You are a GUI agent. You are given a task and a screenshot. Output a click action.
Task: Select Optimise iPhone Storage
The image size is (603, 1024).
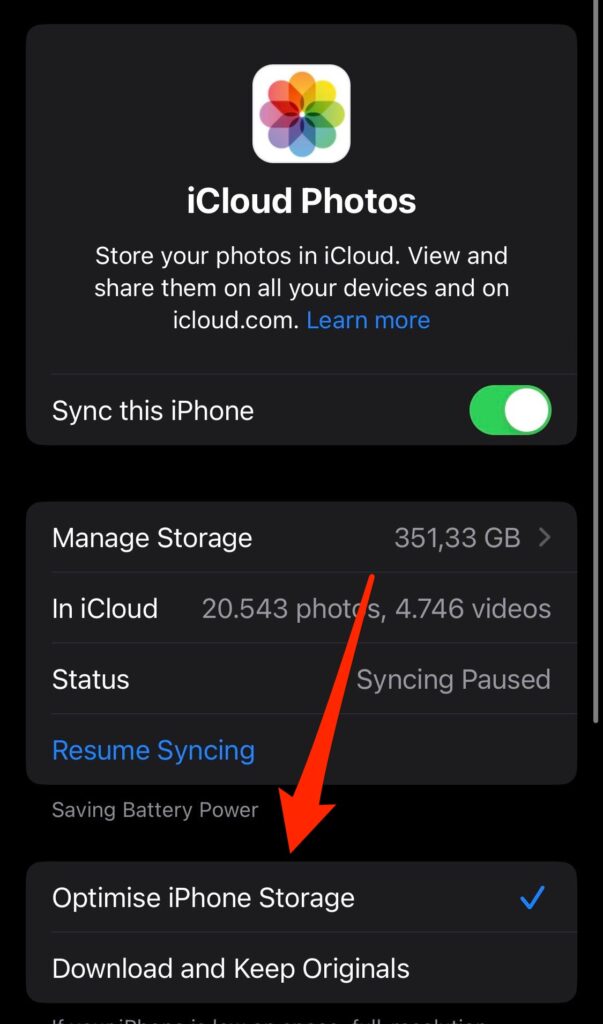click(301, 898)
